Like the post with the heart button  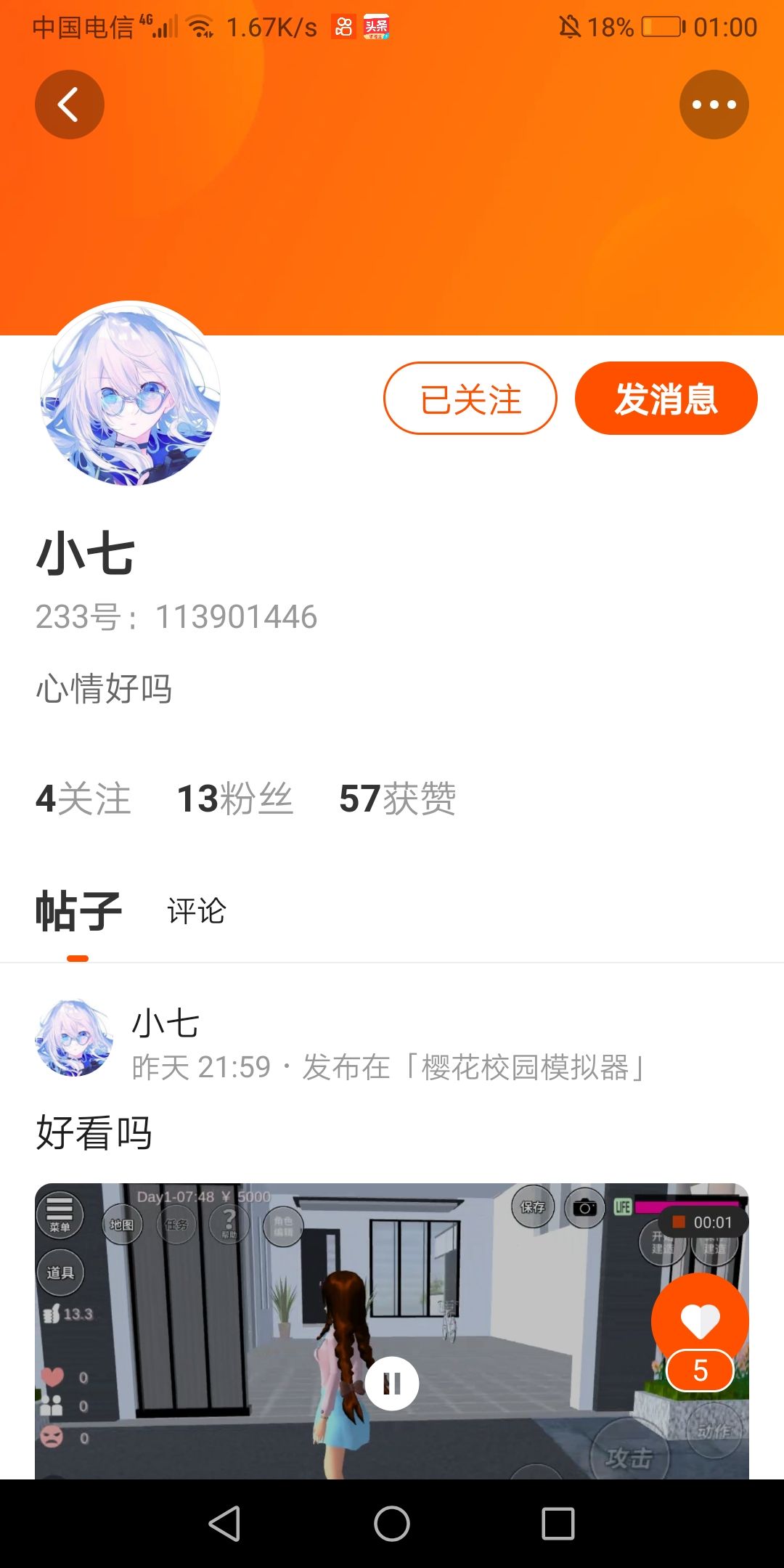(x=700, y=1321)
